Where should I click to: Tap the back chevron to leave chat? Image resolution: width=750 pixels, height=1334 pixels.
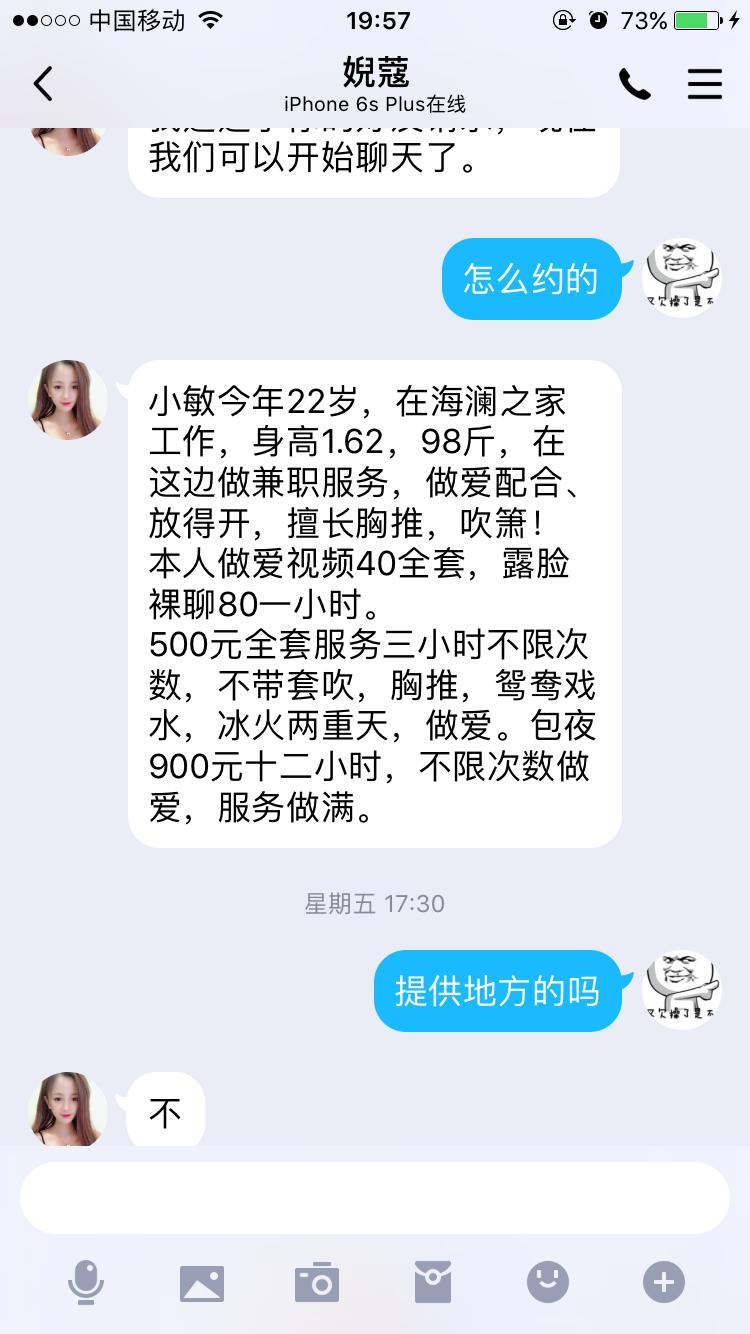(x=42, y=84)
